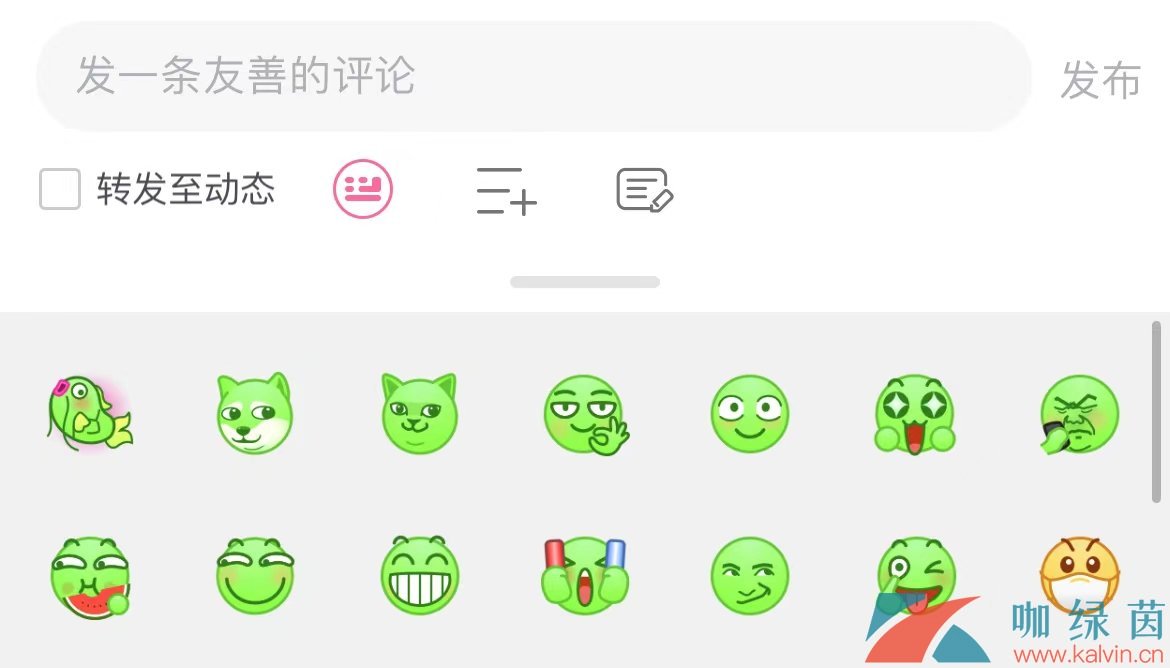The height and width of the screenshot is (668, 1170).
Task: Tap the drag handle of the emoji panel
Action: point(585,282)
